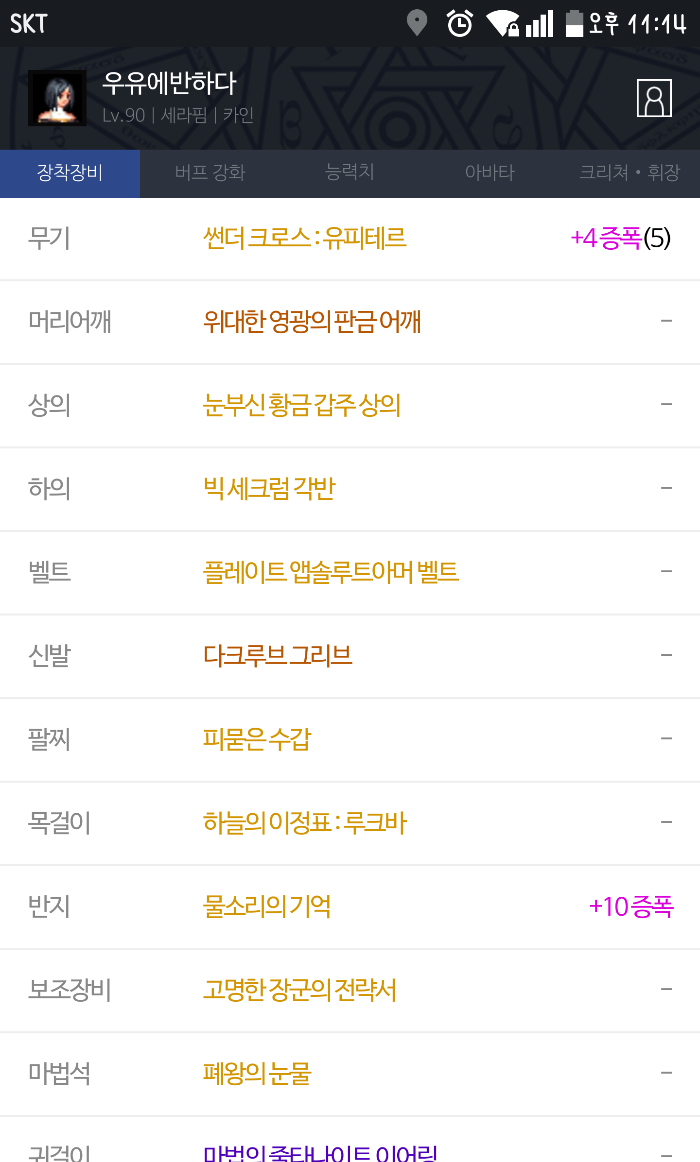Select the 장착장비 tab
700x1162 pixels.
70,173
